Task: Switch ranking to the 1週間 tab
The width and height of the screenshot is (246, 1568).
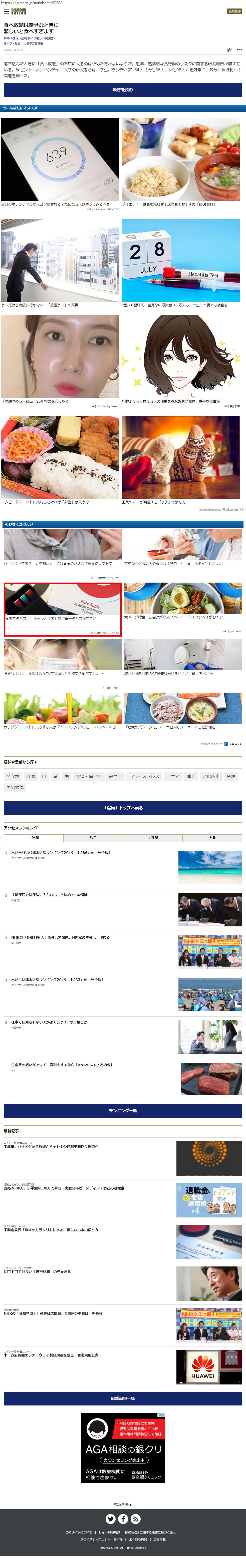Action: pos(153,838)
